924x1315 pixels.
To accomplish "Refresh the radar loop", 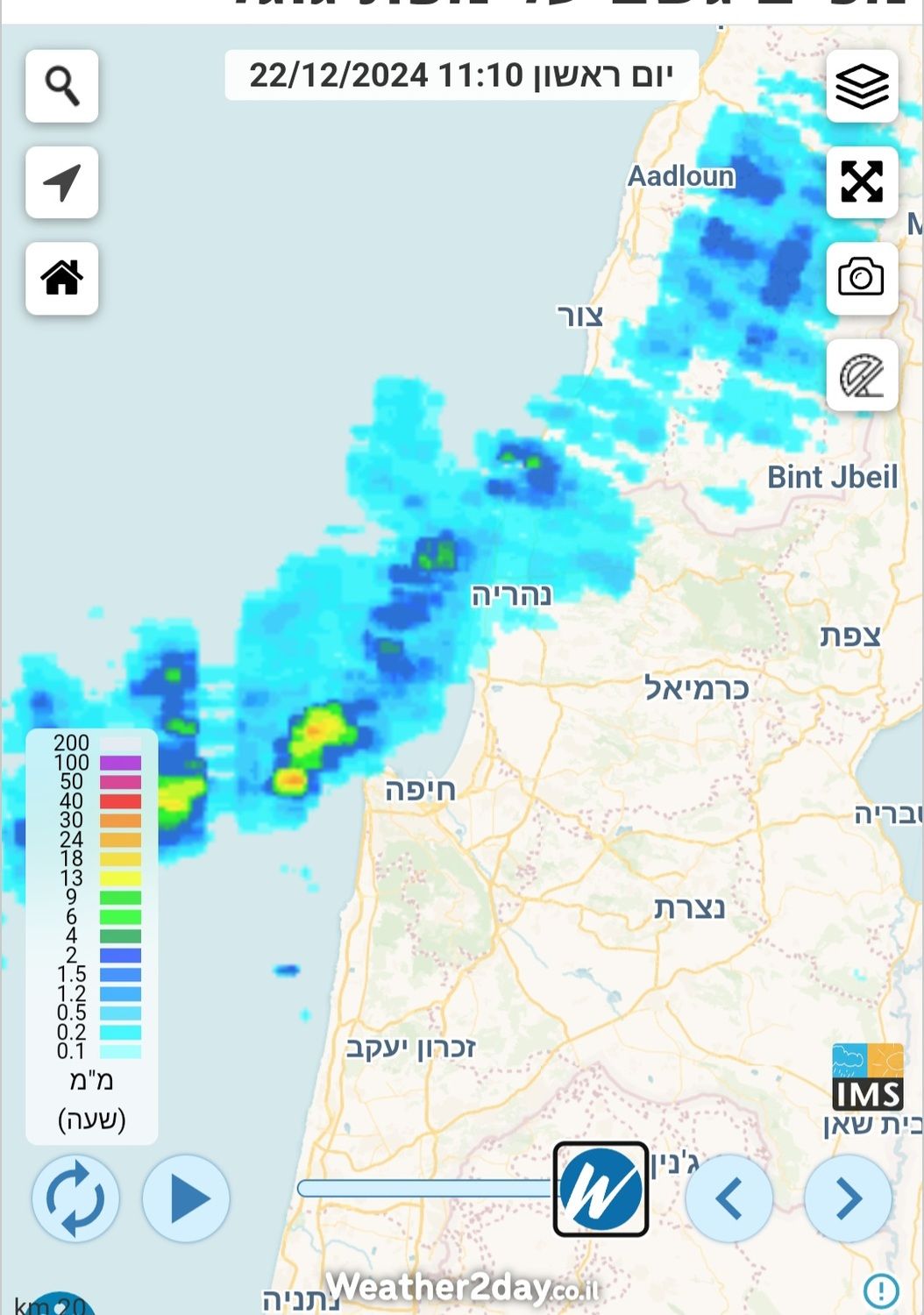I will tap(75, 1198).
